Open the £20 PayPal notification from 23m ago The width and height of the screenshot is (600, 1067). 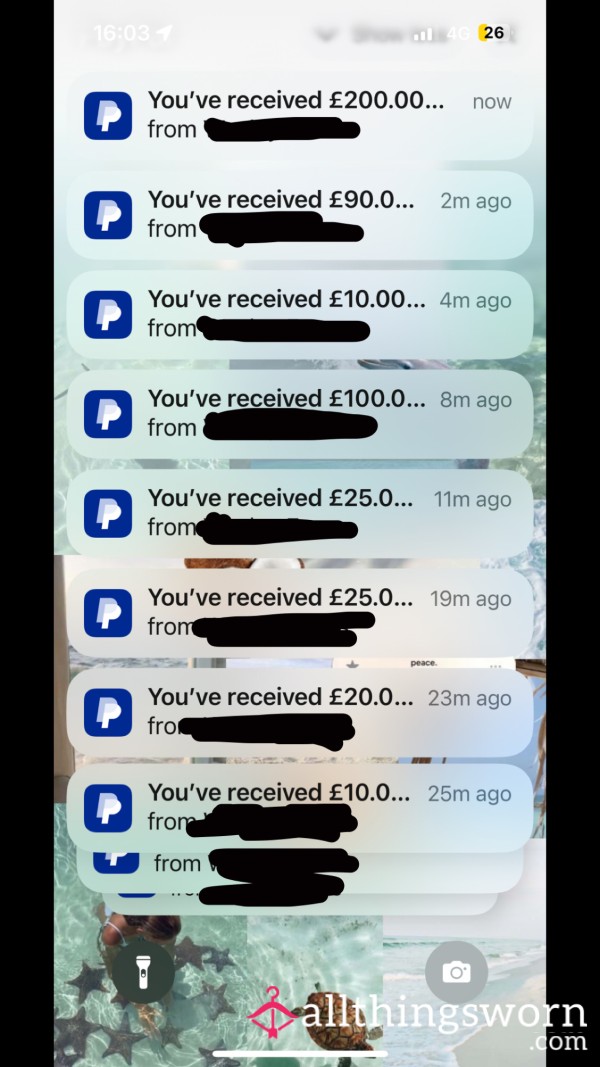(300, 712)
